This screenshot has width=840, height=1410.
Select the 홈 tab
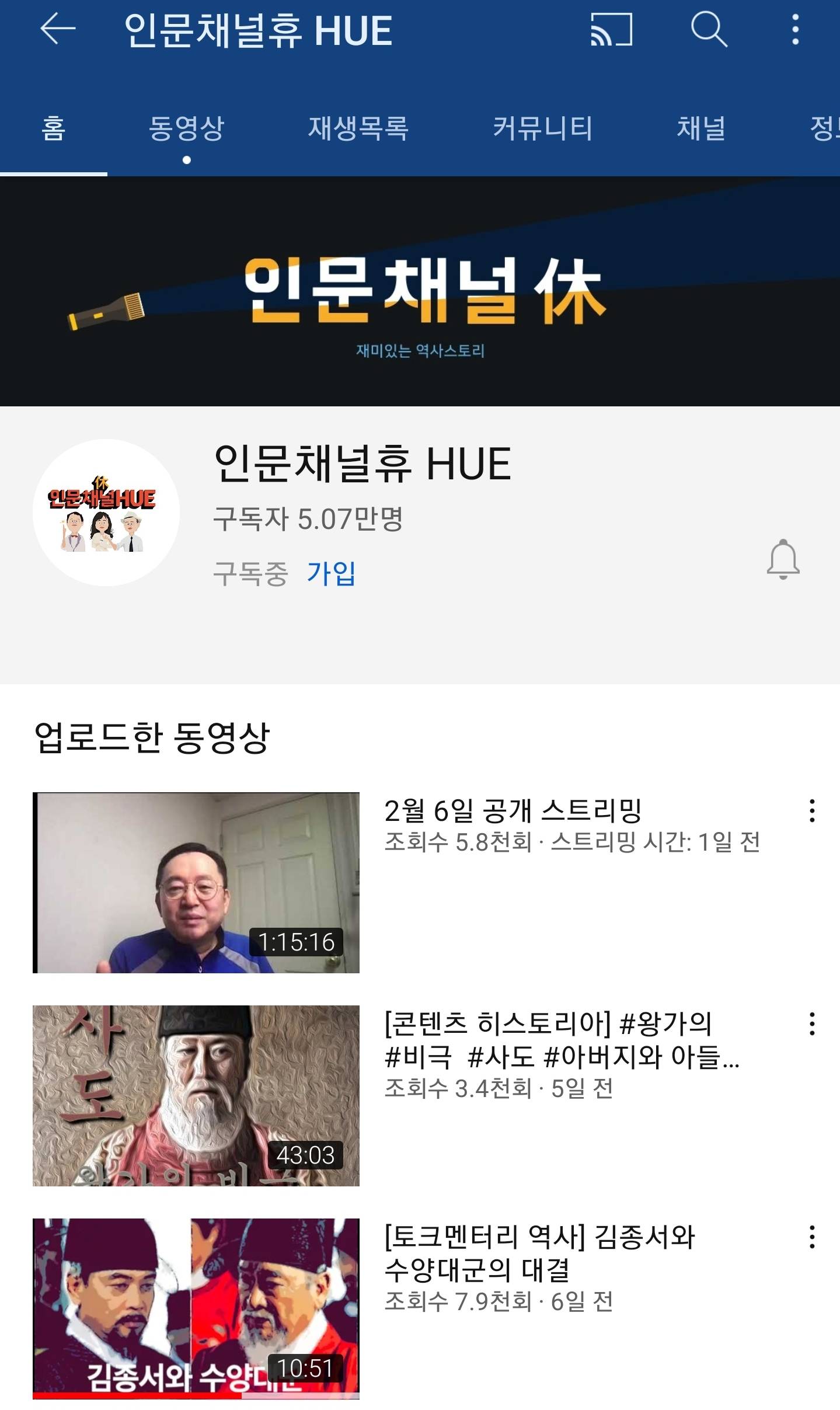pos(53,128)
